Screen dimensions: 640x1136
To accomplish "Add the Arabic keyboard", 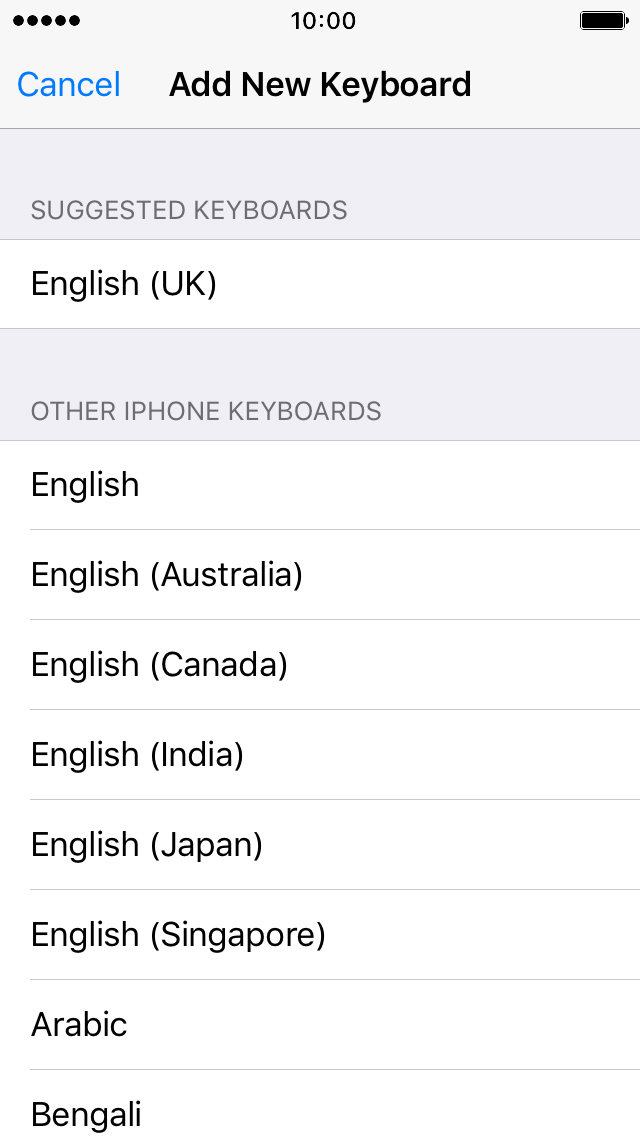I will point(320,1024).
